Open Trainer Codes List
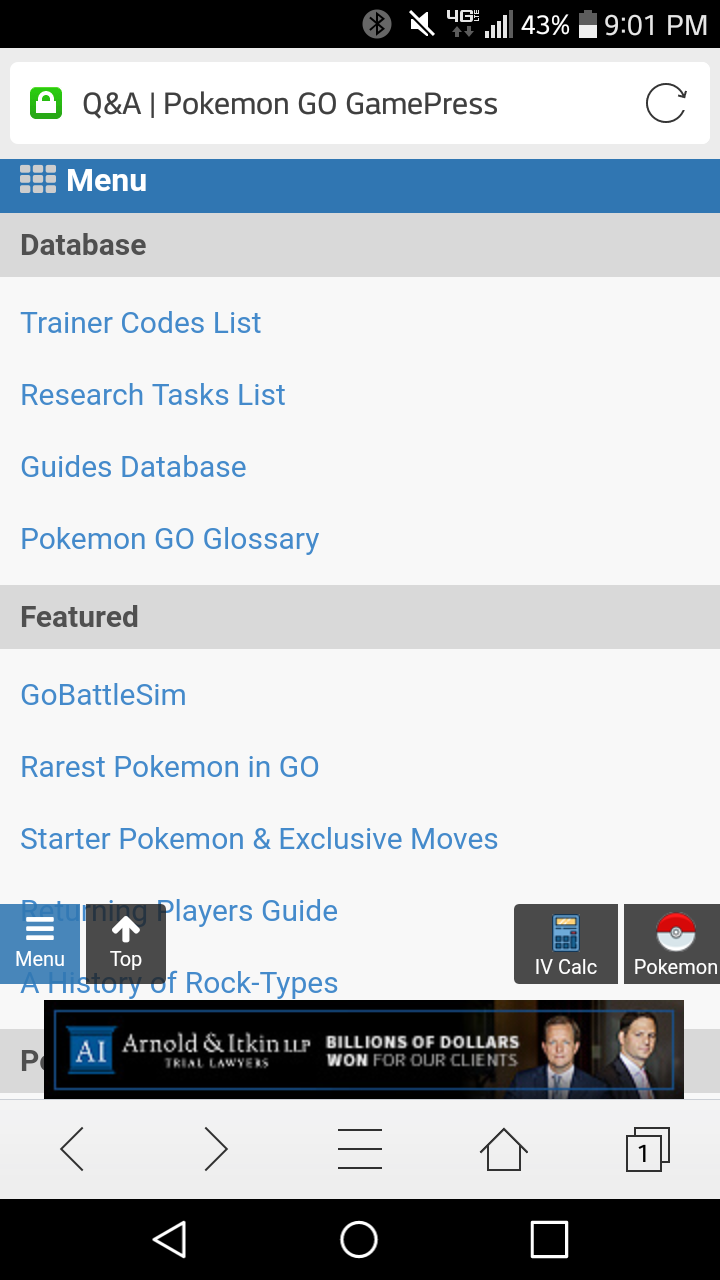 141,323
